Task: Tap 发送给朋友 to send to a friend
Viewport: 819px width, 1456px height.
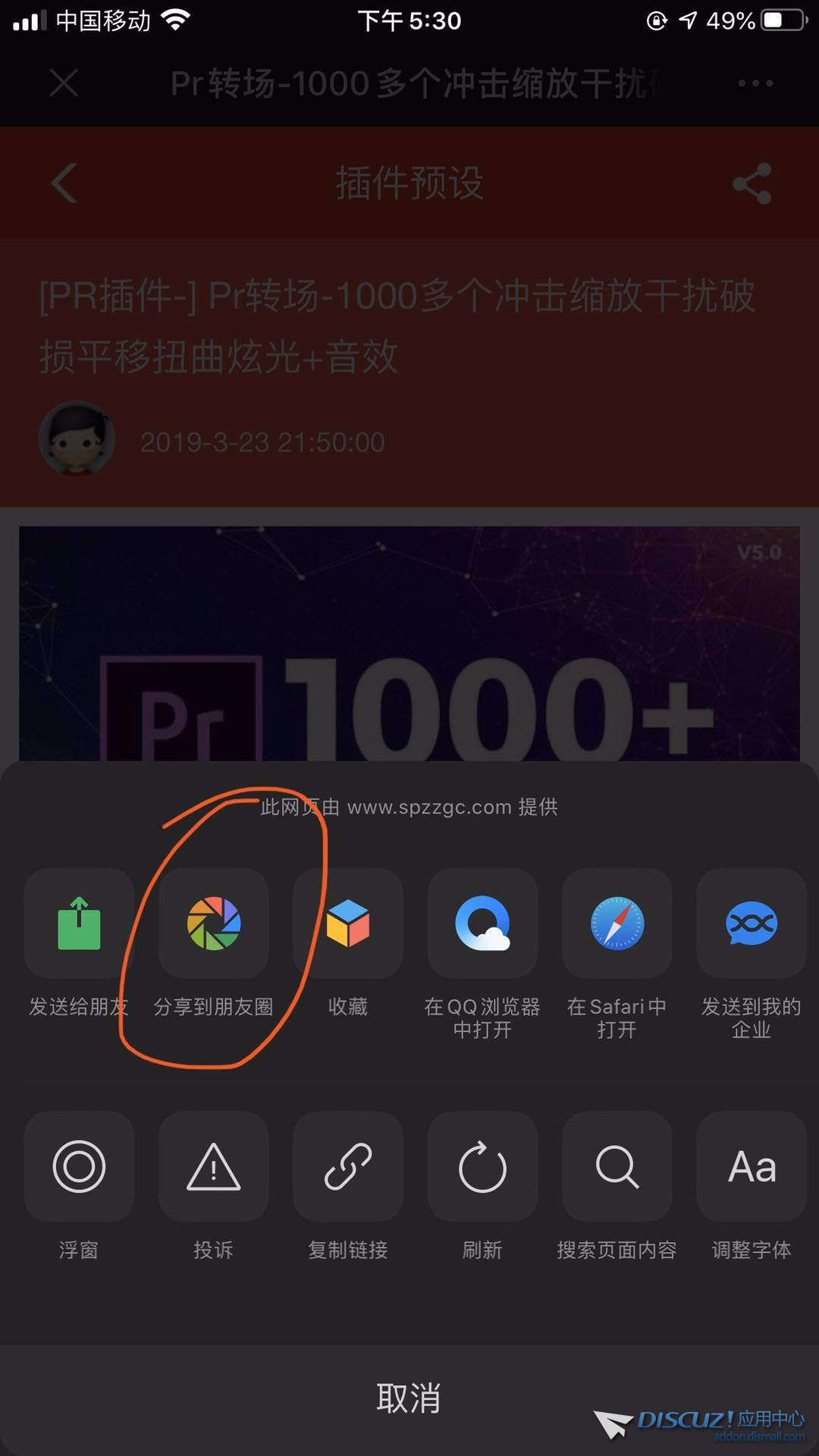Action: [79, 923]
